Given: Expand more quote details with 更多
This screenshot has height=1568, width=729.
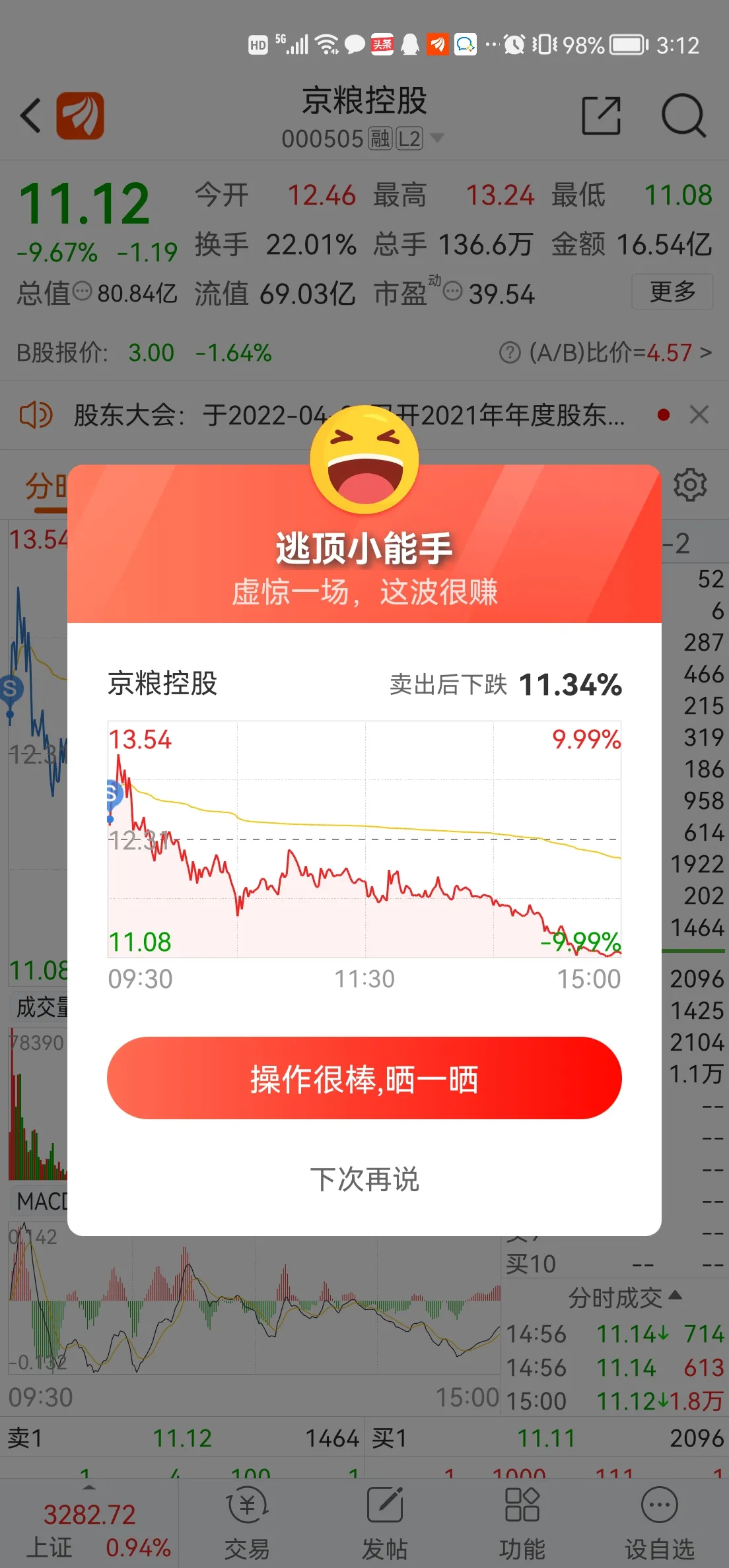Looking at the screenshot, I should (672, 291).
